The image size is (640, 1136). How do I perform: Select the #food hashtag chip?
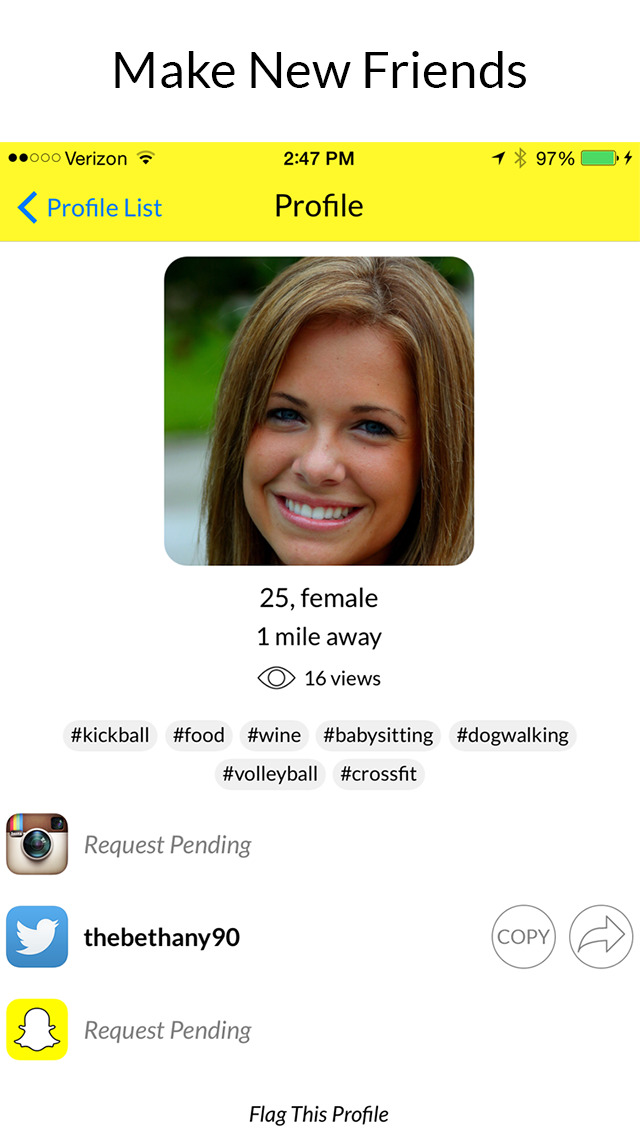tap(199, 735)
